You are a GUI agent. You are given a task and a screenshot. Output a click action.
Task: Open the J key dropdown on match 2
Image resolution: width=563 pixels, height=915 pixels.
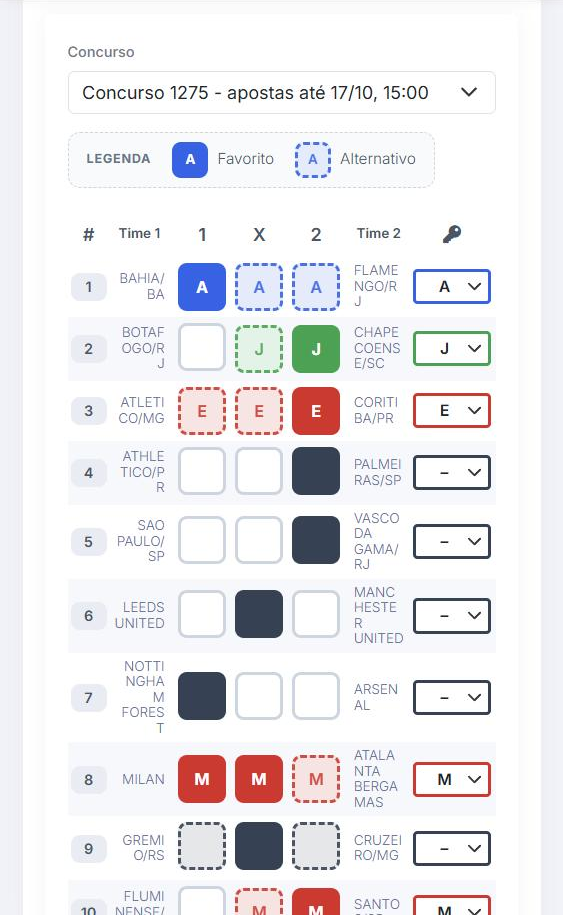452,348
